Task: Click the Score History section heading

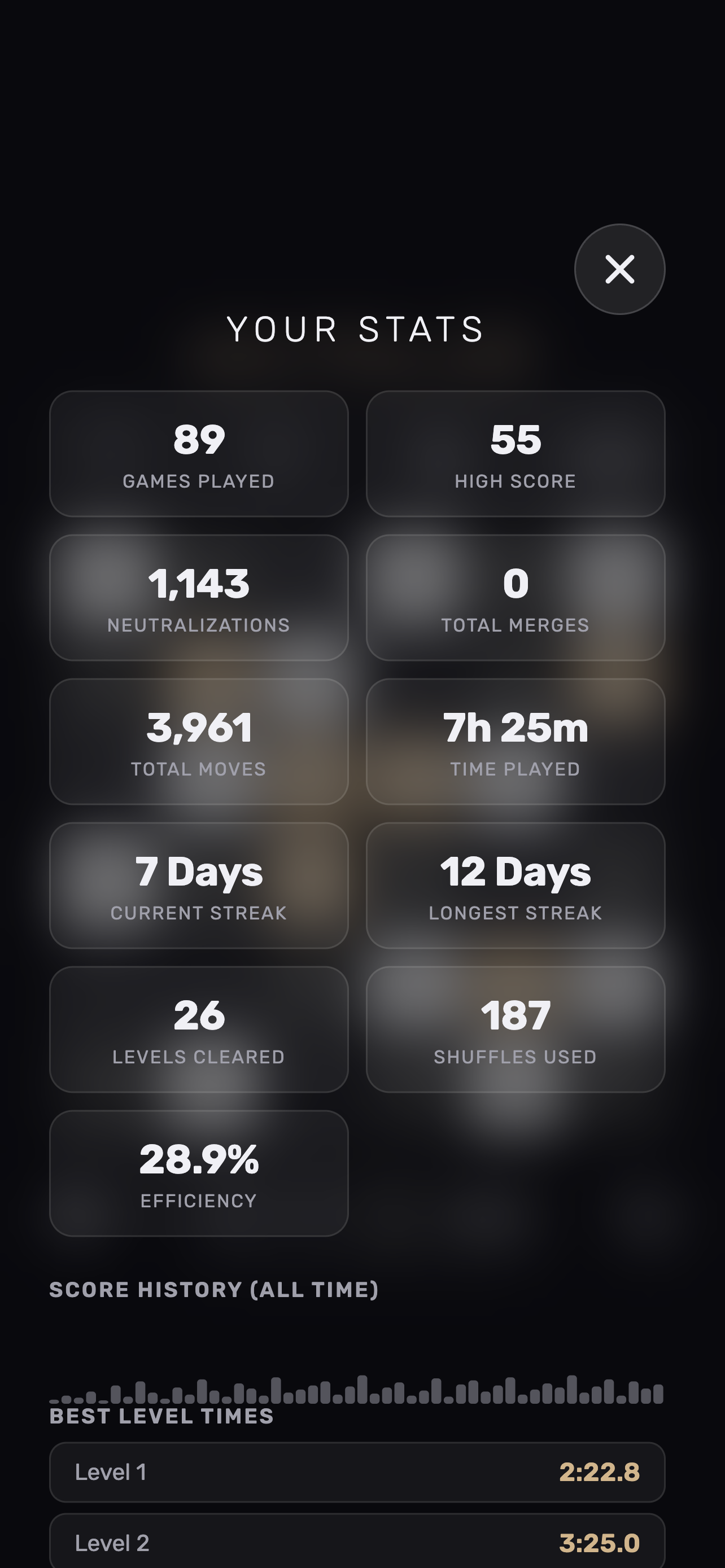Action: (x=213, y=1289)
